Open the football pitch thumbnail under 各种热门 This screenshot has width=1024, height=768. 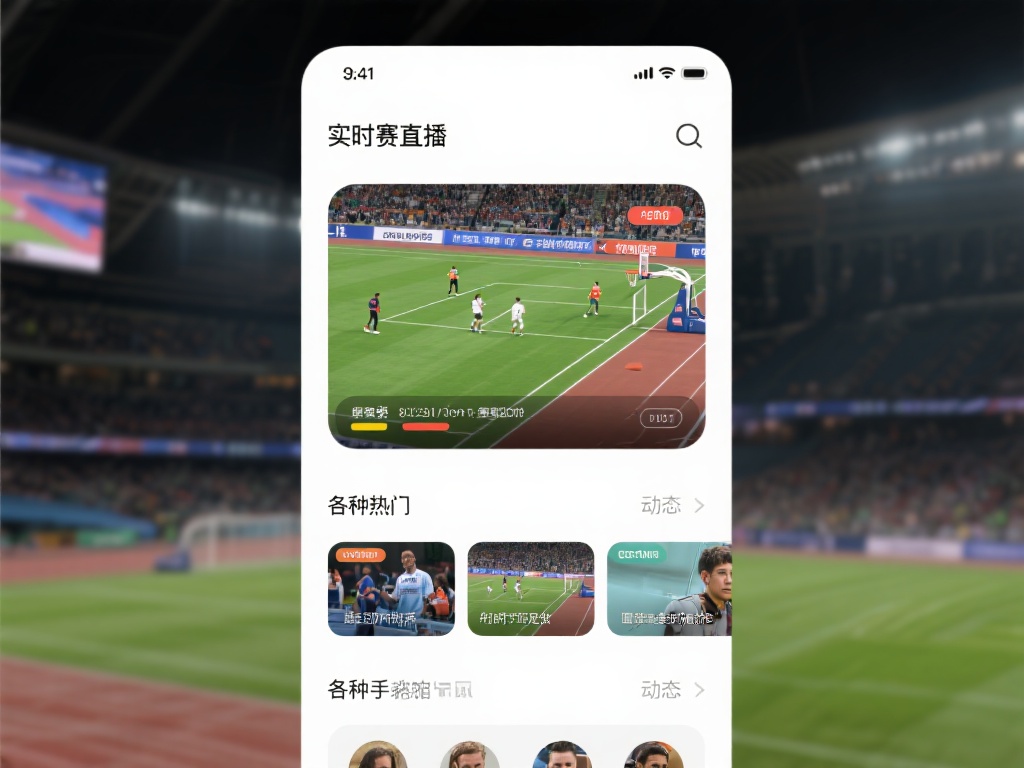[530, 589]
